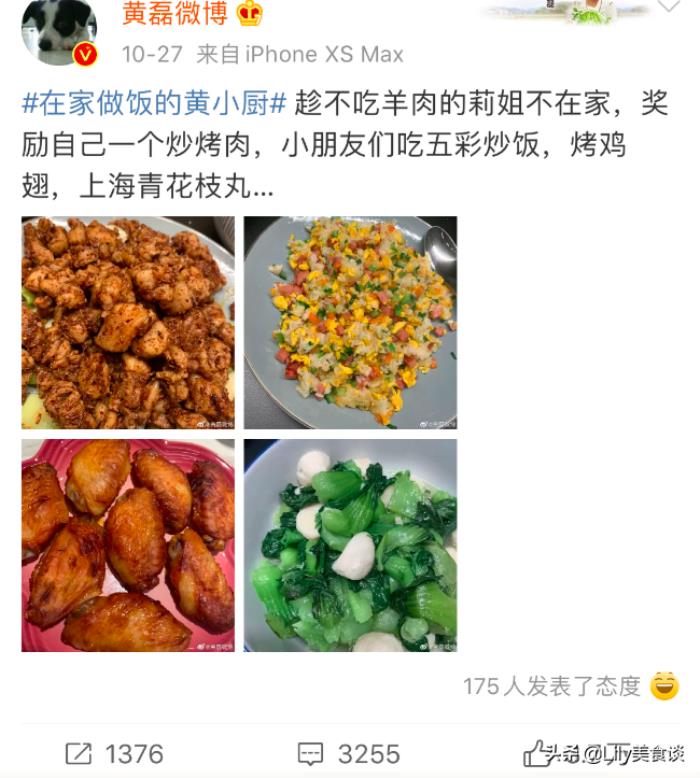Open 黄磊微博's profile avatar
Image resolution: width=700 pixels, height=778 pixels.
(58, 30)
